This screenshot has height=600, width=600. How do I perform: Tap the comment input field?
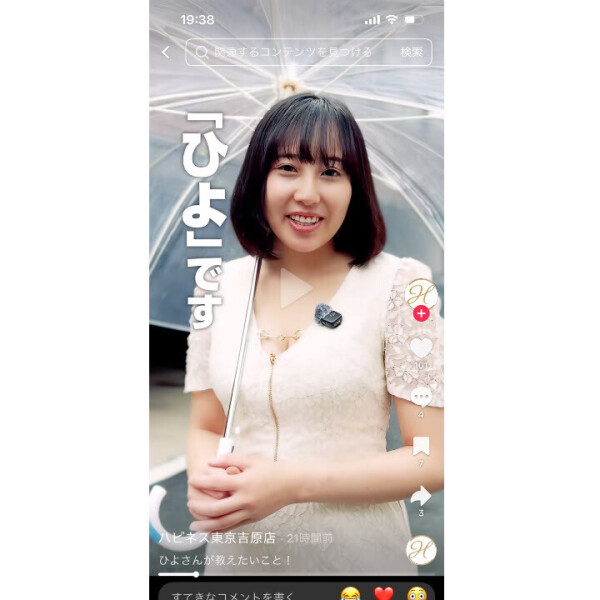point(240,594)
